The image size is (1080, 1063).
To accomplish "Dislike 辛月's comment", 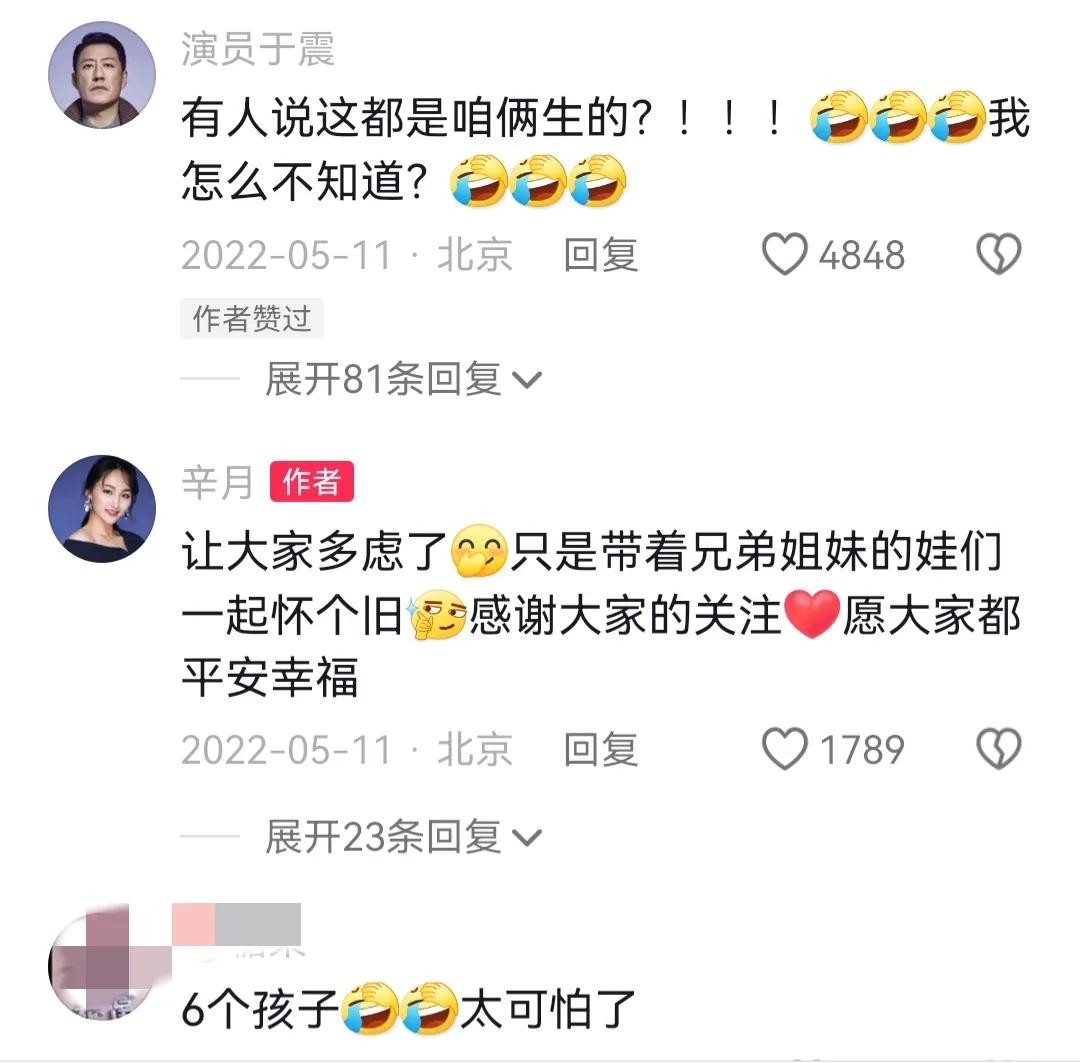I will point(998,749).
